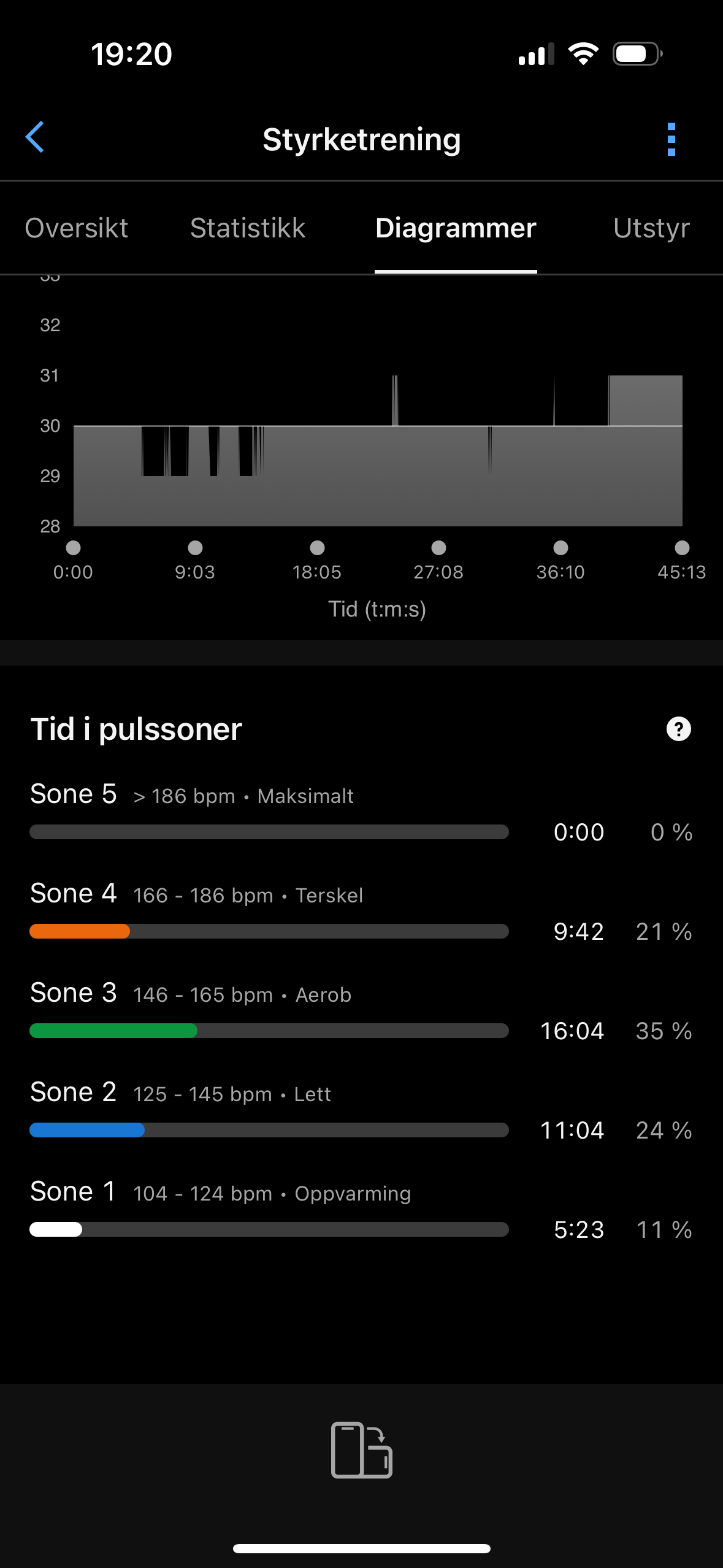The height and width of the screenshot is (1568, 723).
Task: Open help for Tid i pulssoner
Action: point(678,729)
